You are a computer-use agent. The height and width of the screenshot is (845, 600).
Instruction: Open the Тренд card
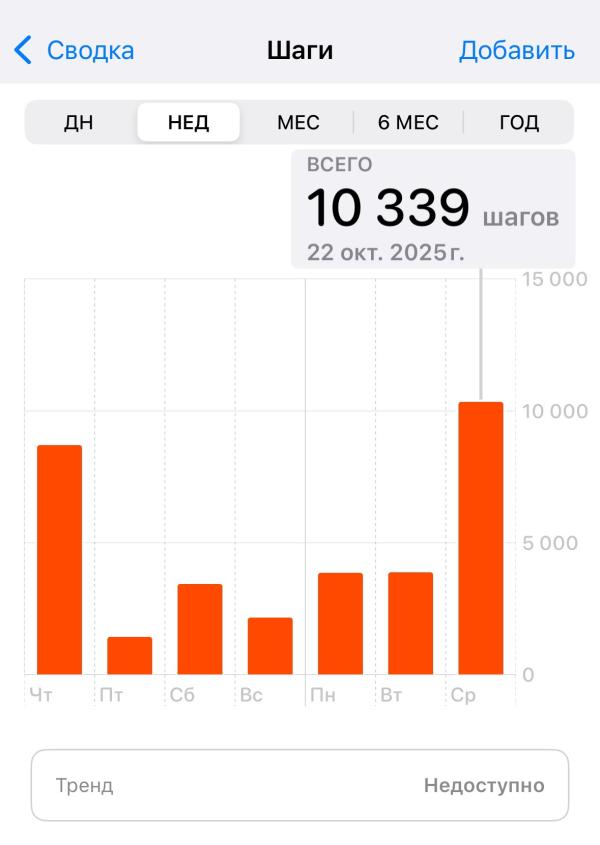point(300,785)
